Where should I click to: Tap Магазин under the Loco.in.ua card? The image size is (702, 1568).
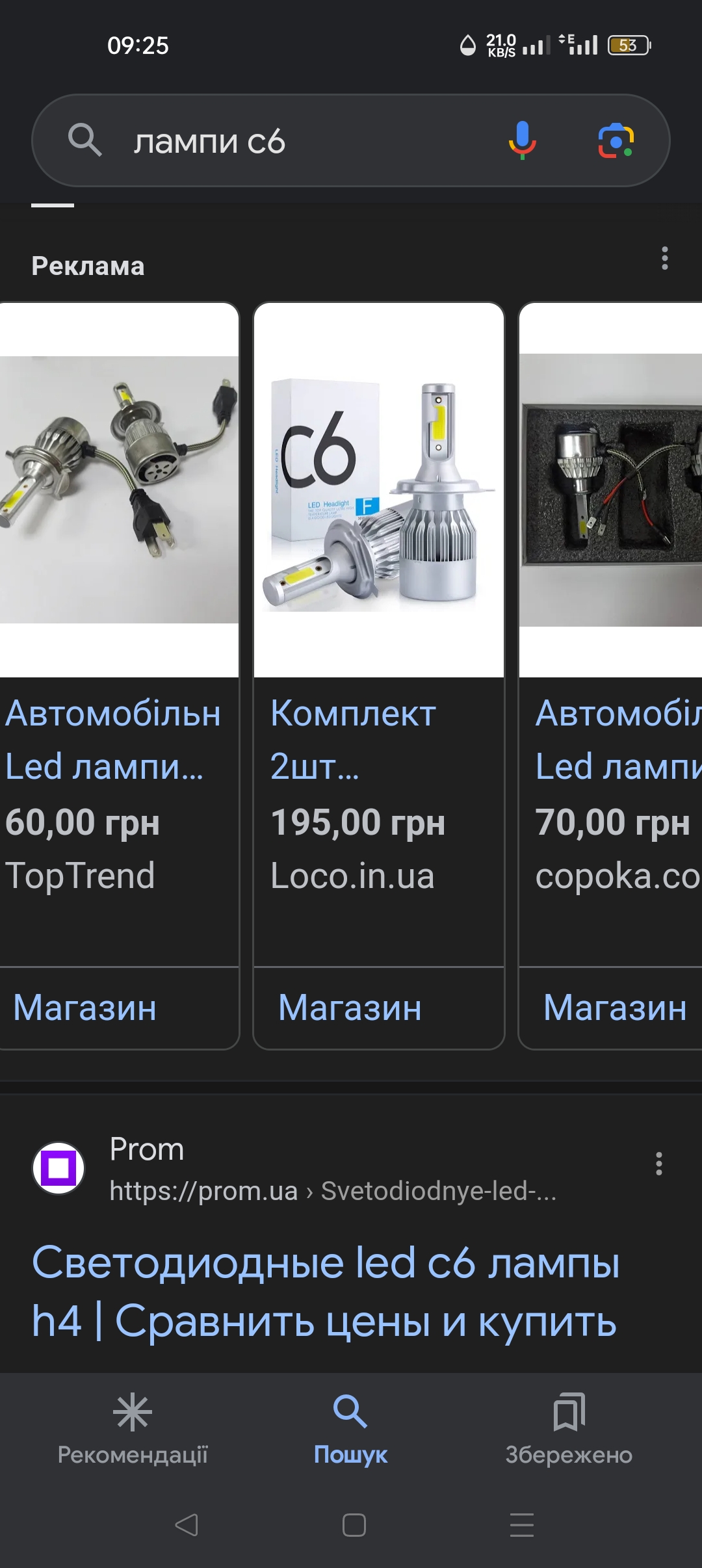350,1008
